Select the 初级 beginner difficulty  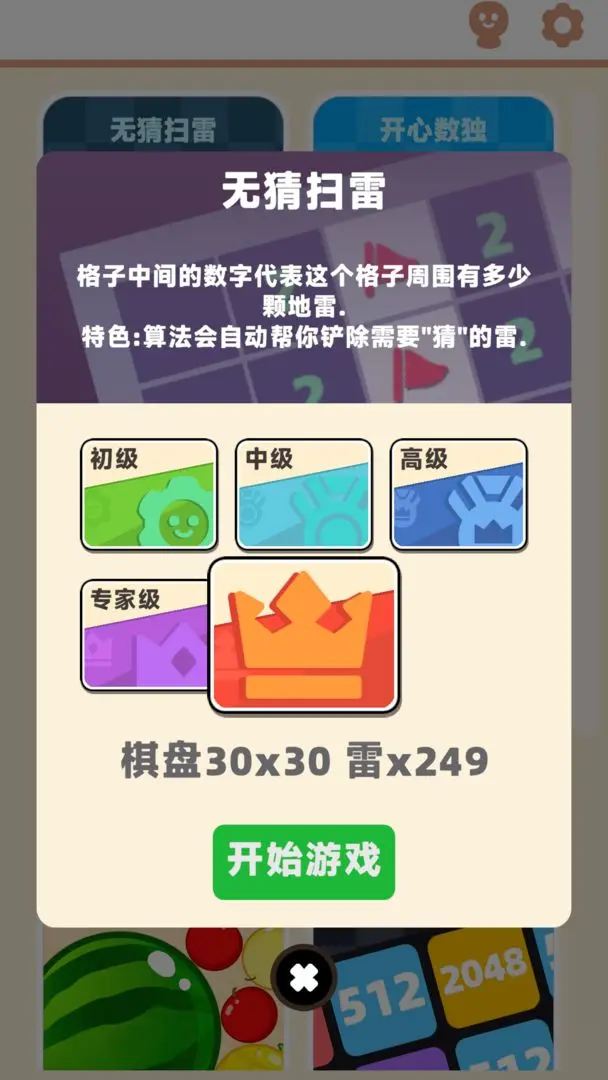149,495
